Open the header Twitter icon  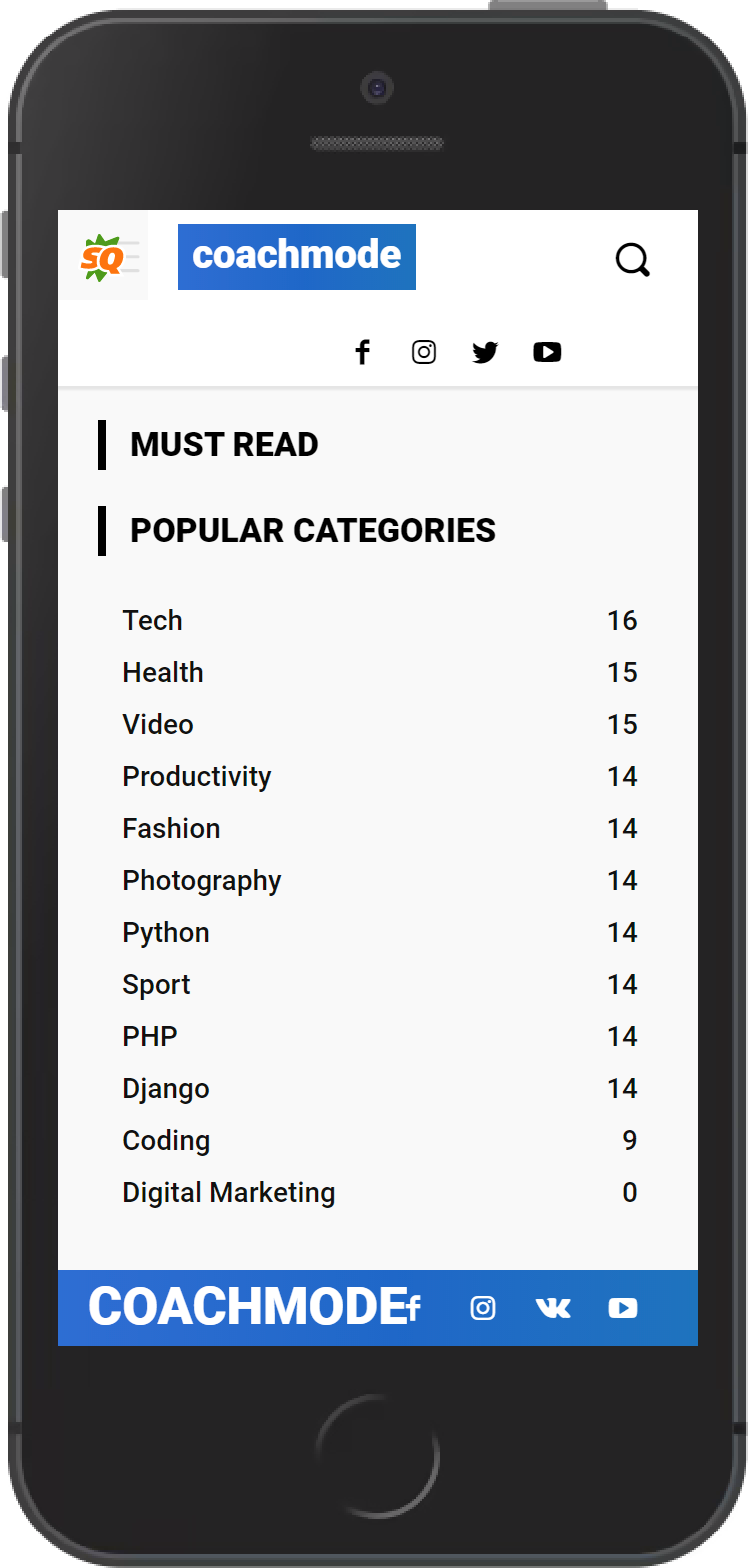485,352
